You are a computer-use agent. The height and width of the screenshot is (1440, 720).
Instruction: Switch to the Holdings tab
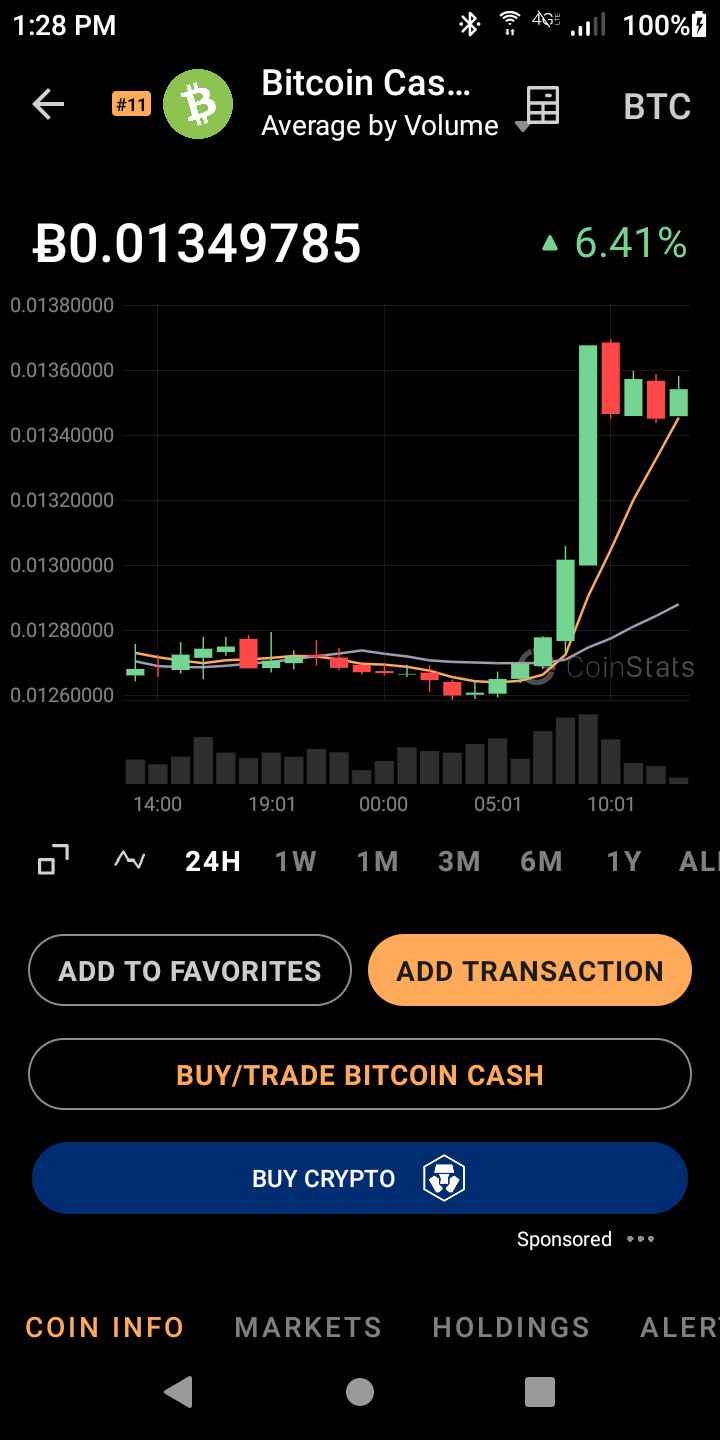coord(511,1327)
